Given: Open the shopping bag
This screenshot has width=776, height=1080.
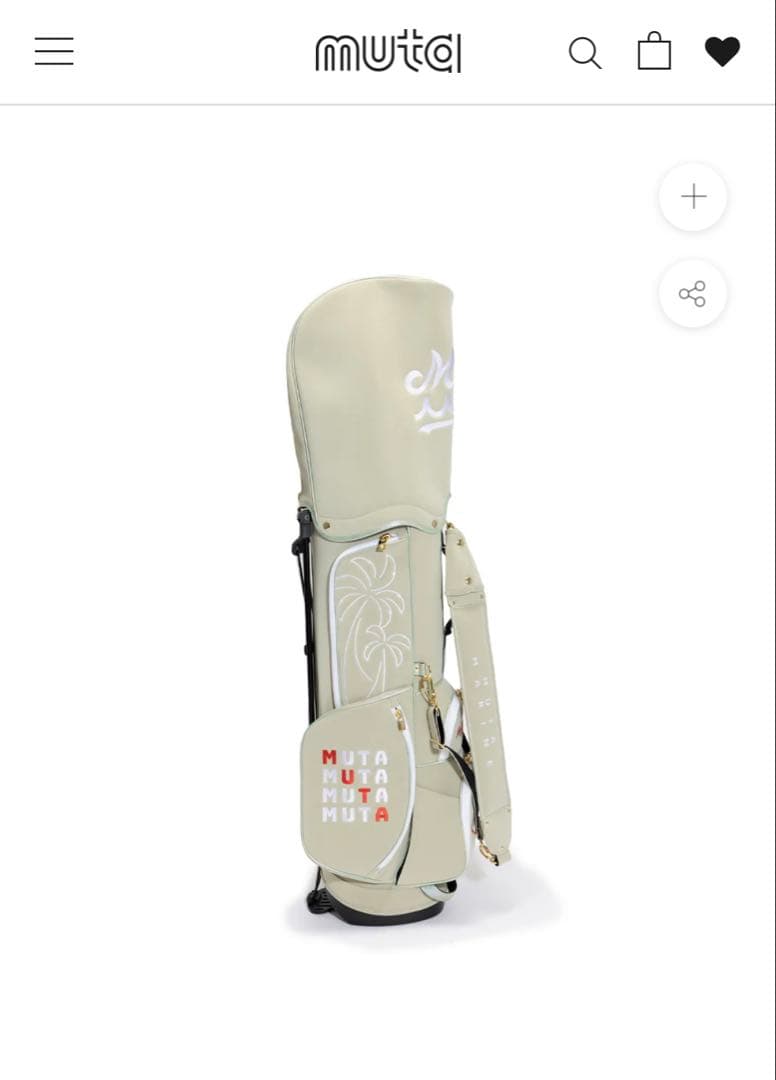Looking at the screenshot, I should click(654, 51).
